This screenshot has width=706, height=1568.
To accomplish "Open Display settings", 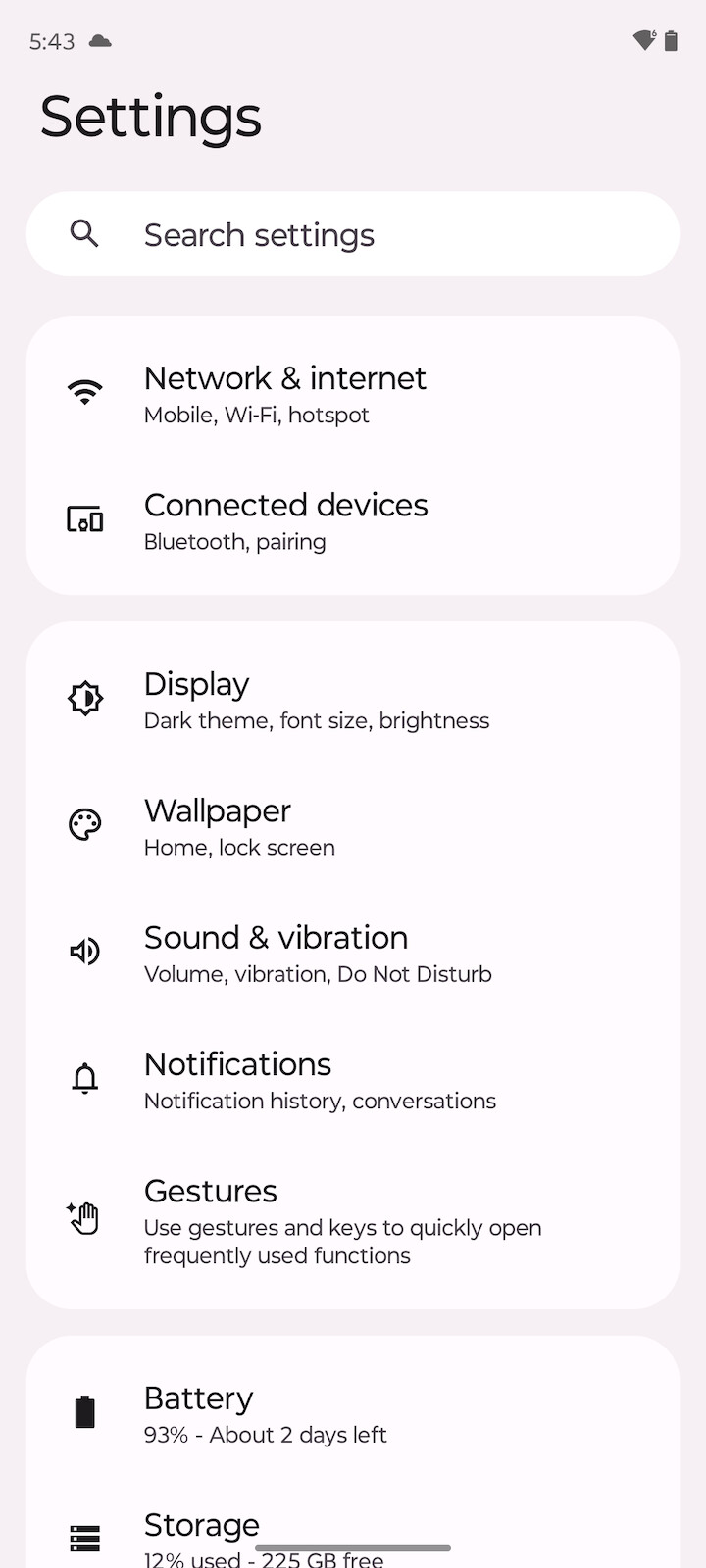I will [x=353, y=700].
